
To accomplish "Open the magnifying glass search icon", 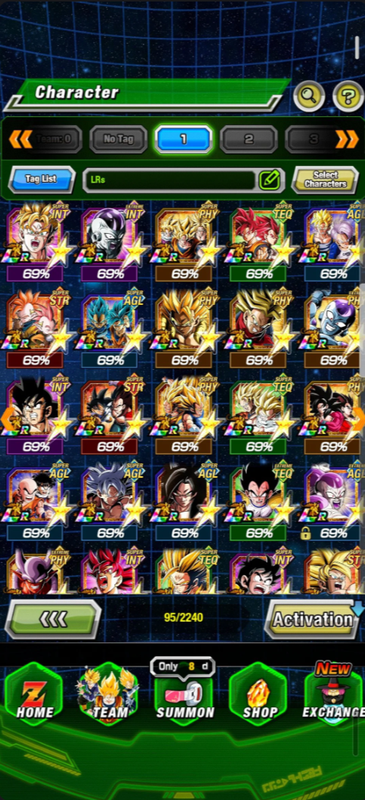I will pyautogui.click(x=309, y=94).
